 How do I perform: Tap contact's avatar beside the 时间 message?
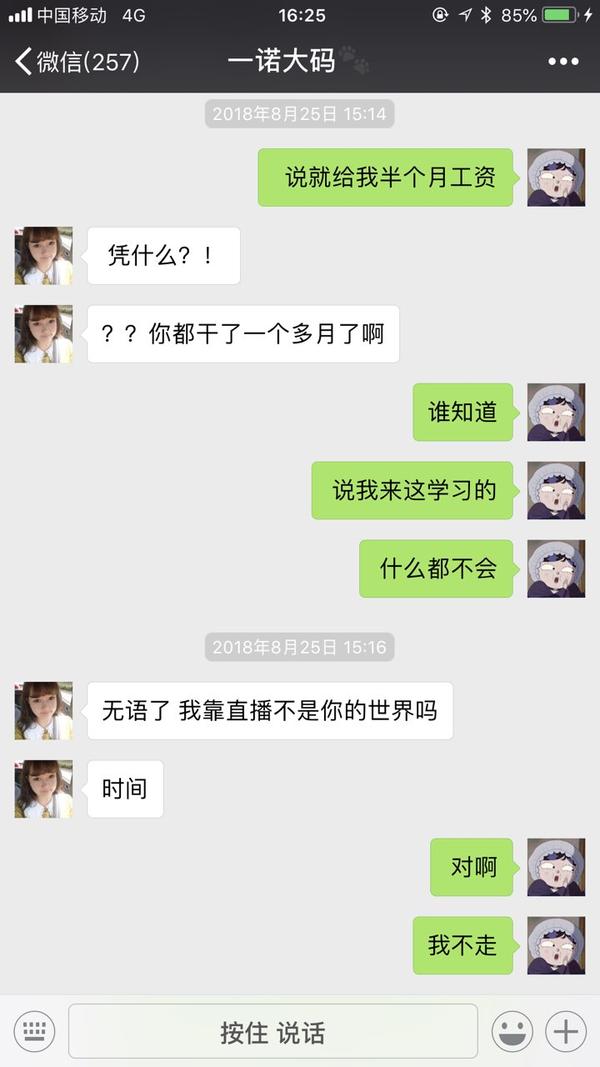pos(43,789)
